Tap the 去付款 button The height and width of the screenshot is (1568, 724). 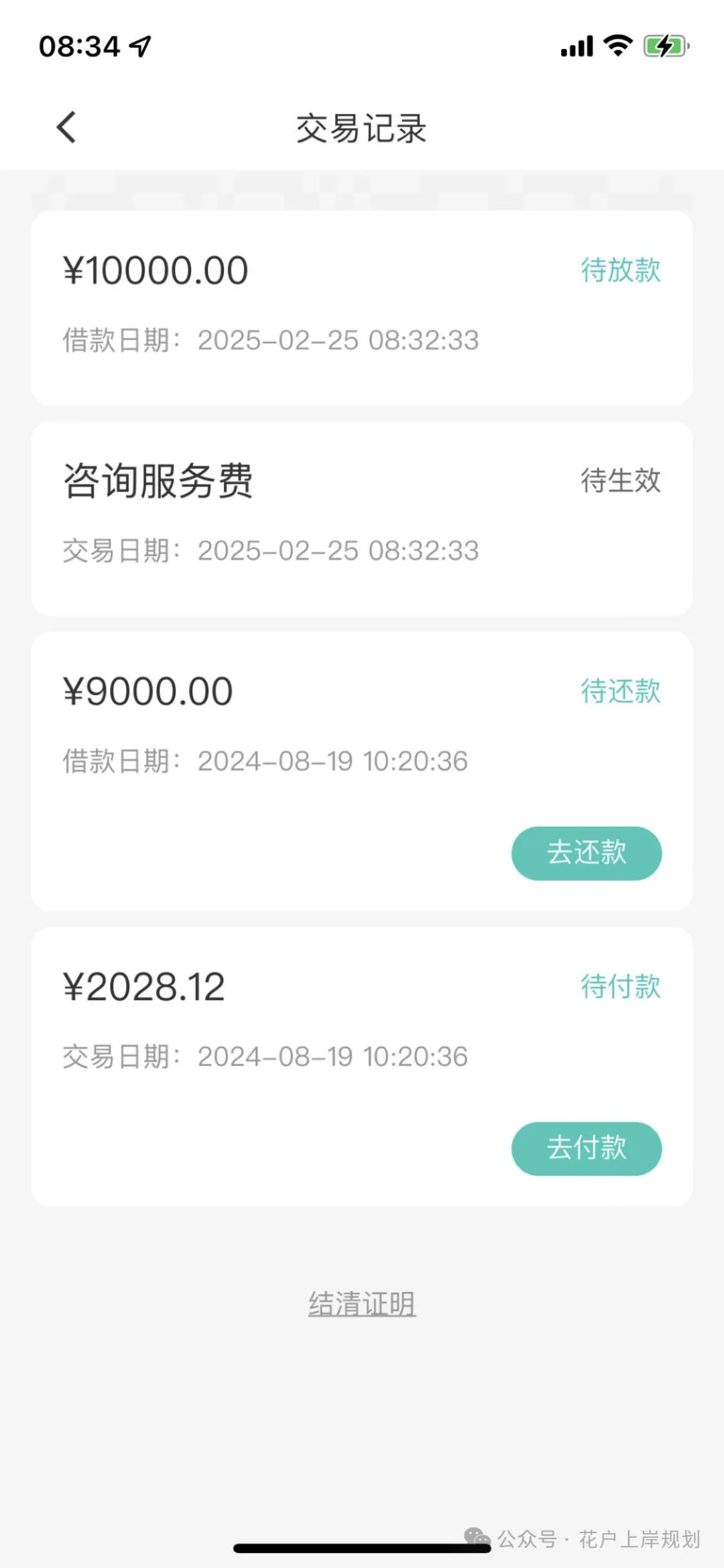pos(587,1148)
